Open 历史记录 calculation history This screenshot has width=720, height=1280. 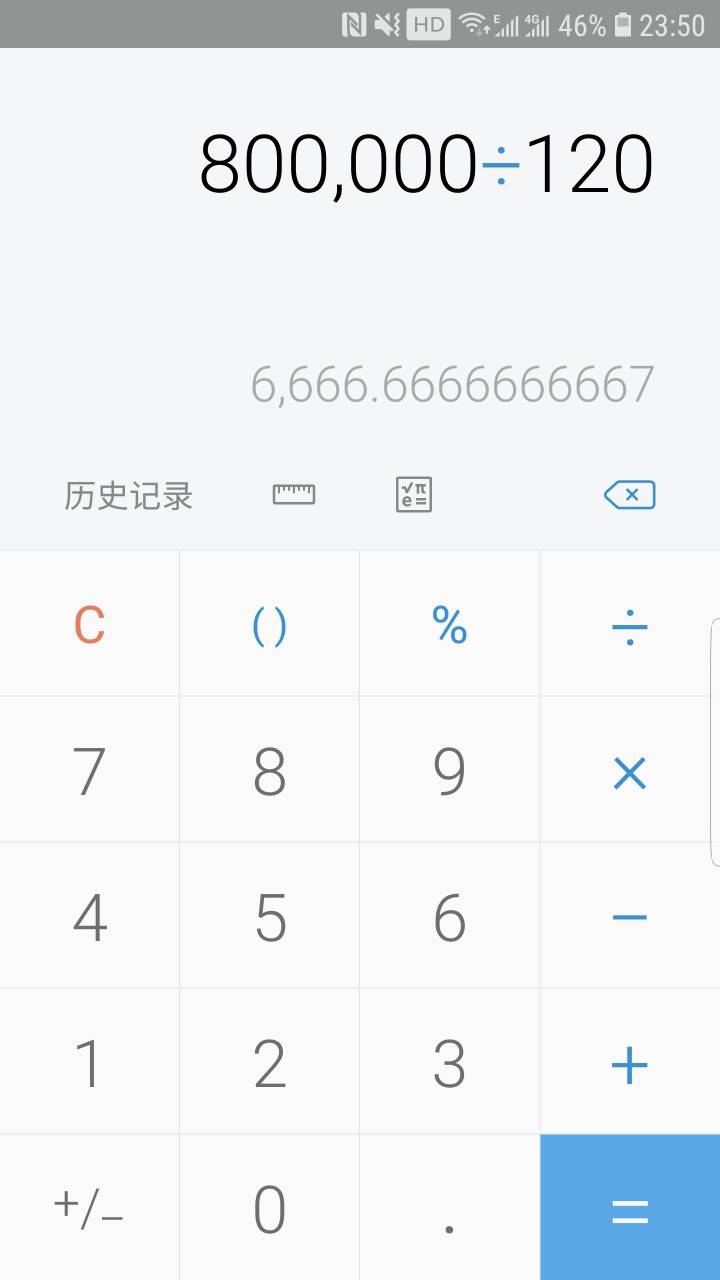129,496
